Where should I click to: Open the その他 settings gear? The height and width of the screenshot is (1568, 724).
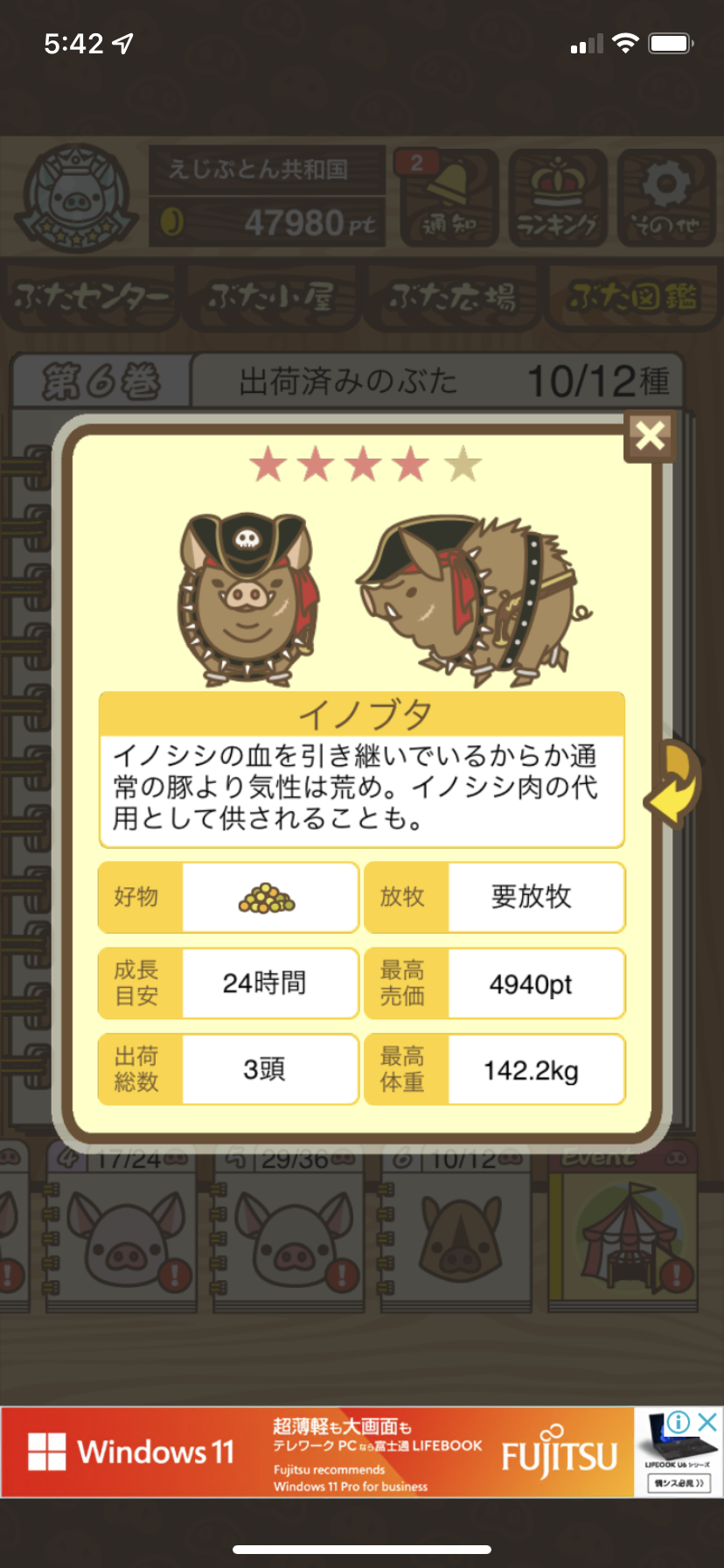point(666,198)
